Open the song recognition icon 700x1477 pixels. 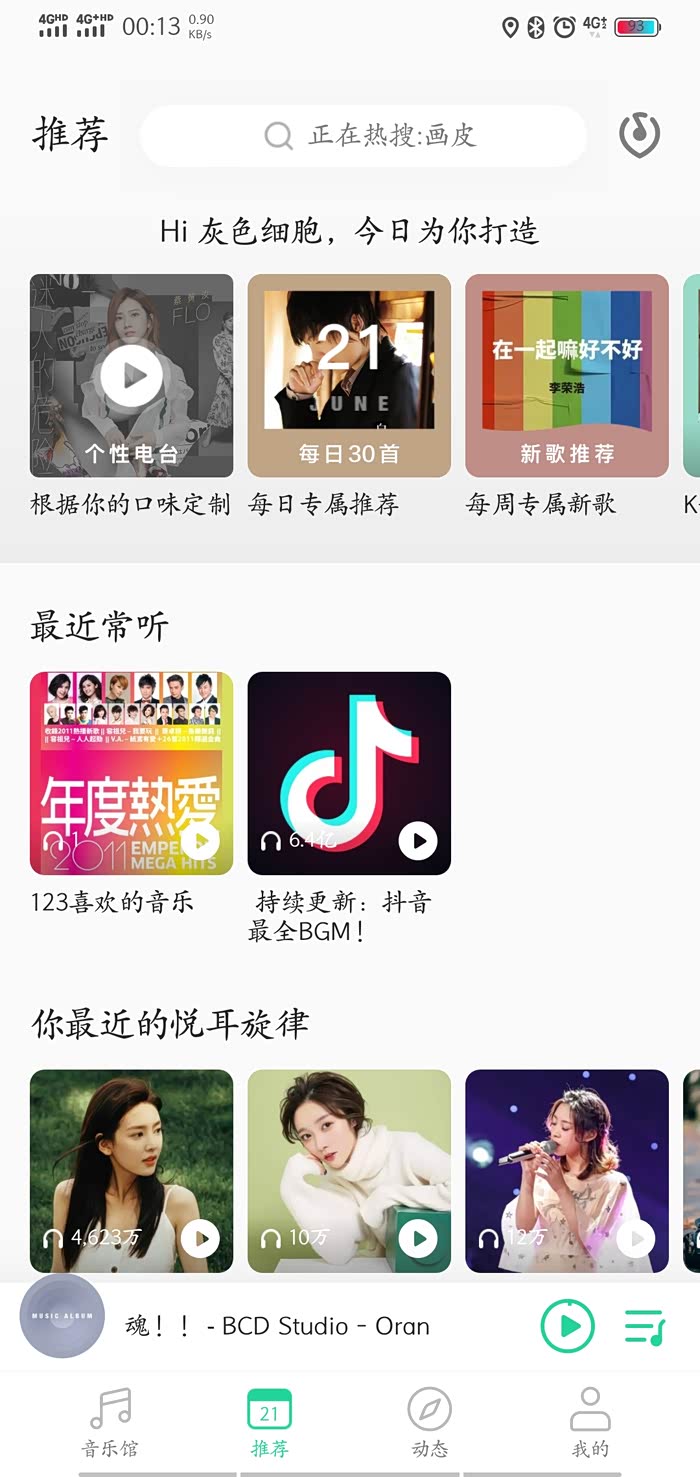point(639,135)
